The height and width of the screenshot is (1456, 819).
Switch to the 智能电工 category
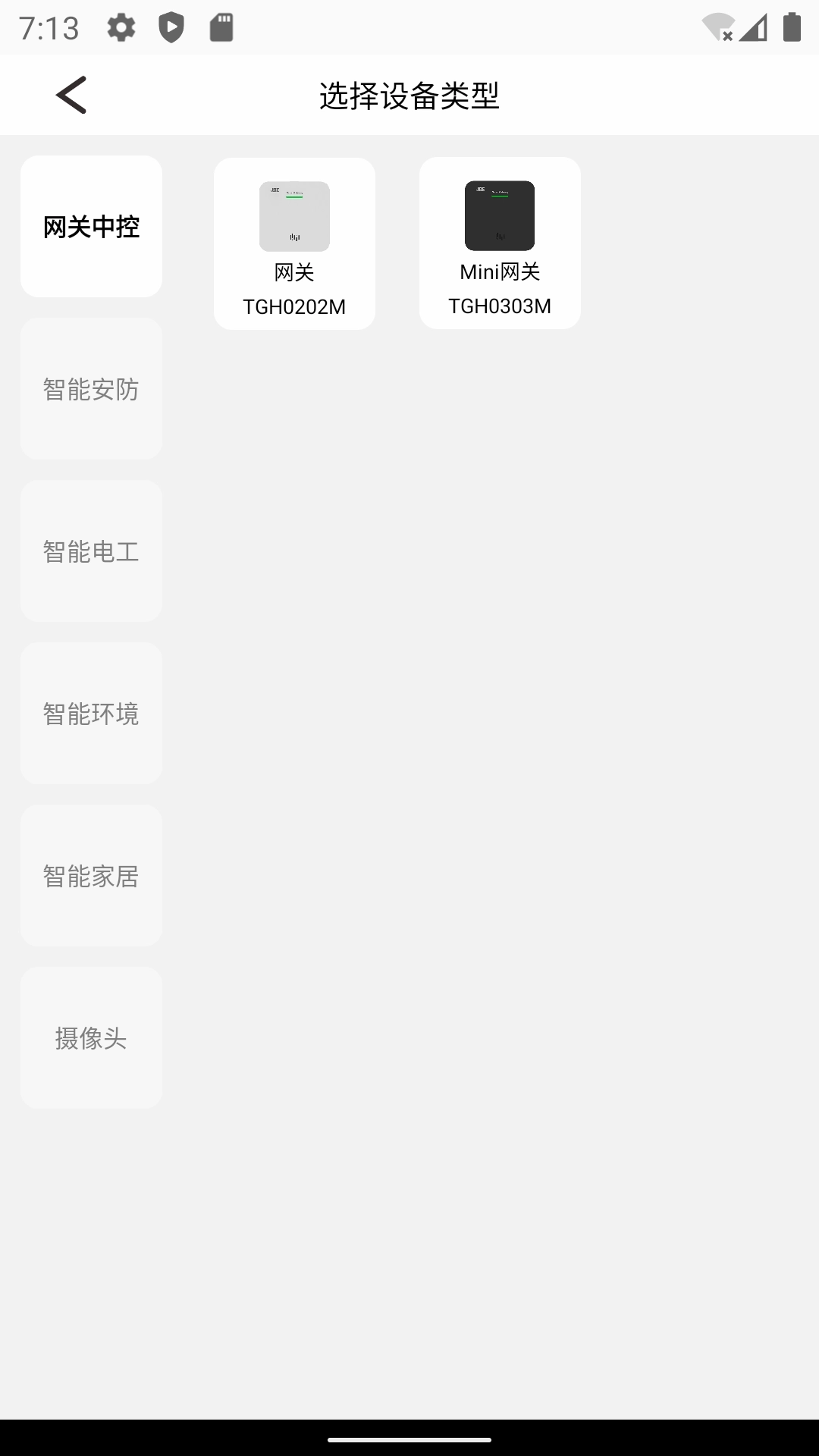tap(90, 551)
